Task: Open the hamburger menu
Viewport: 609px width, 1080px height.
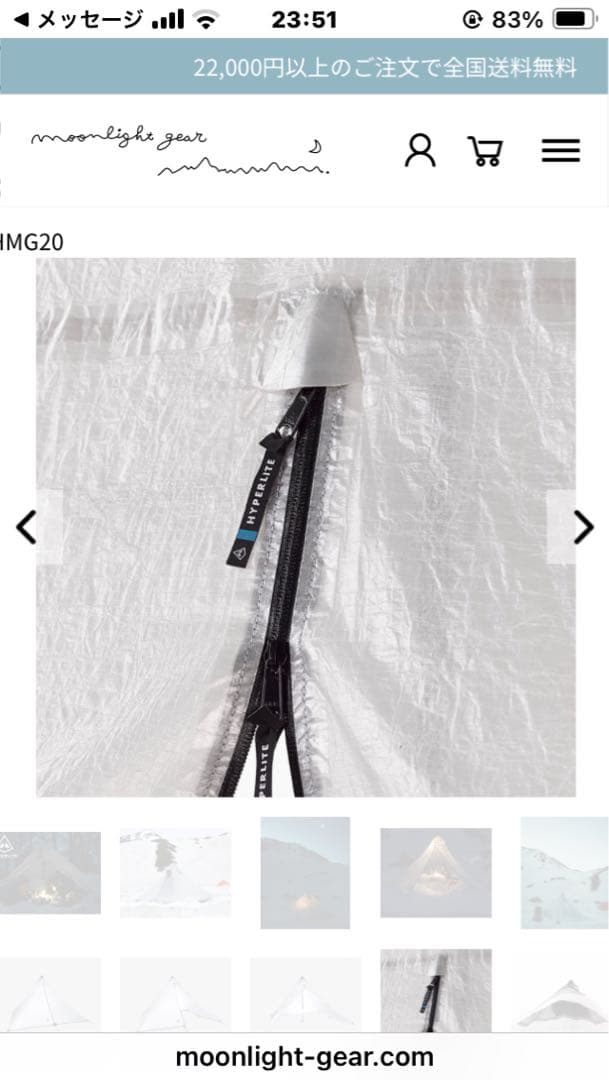Action: [x=560, y=151]
